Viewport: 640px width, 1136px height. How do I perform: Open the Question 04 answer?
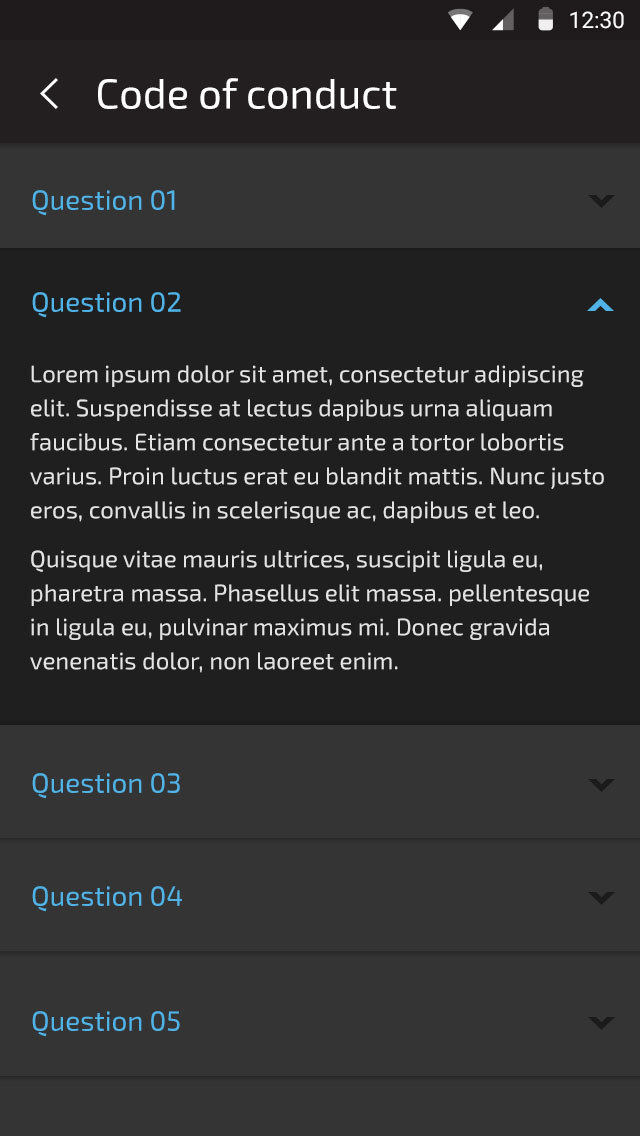pyautogui.click(x=320, y=896)
